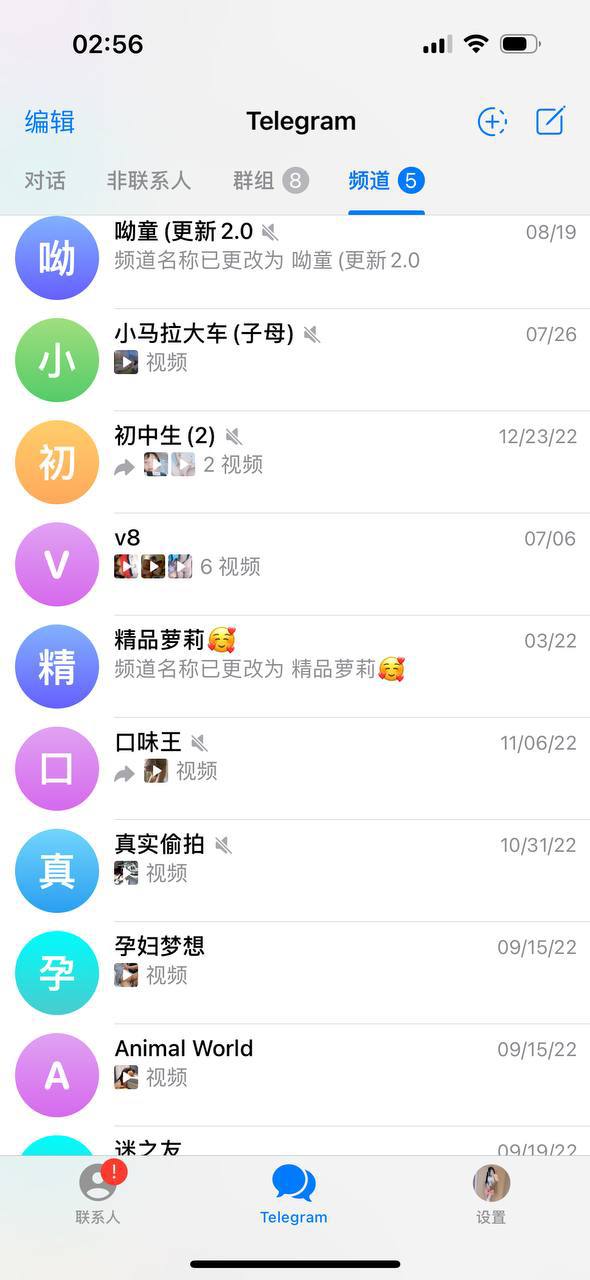Switch to the 对话 tab
The image size is (590, 1280).
pyautogui.click(x=45, y=181)
